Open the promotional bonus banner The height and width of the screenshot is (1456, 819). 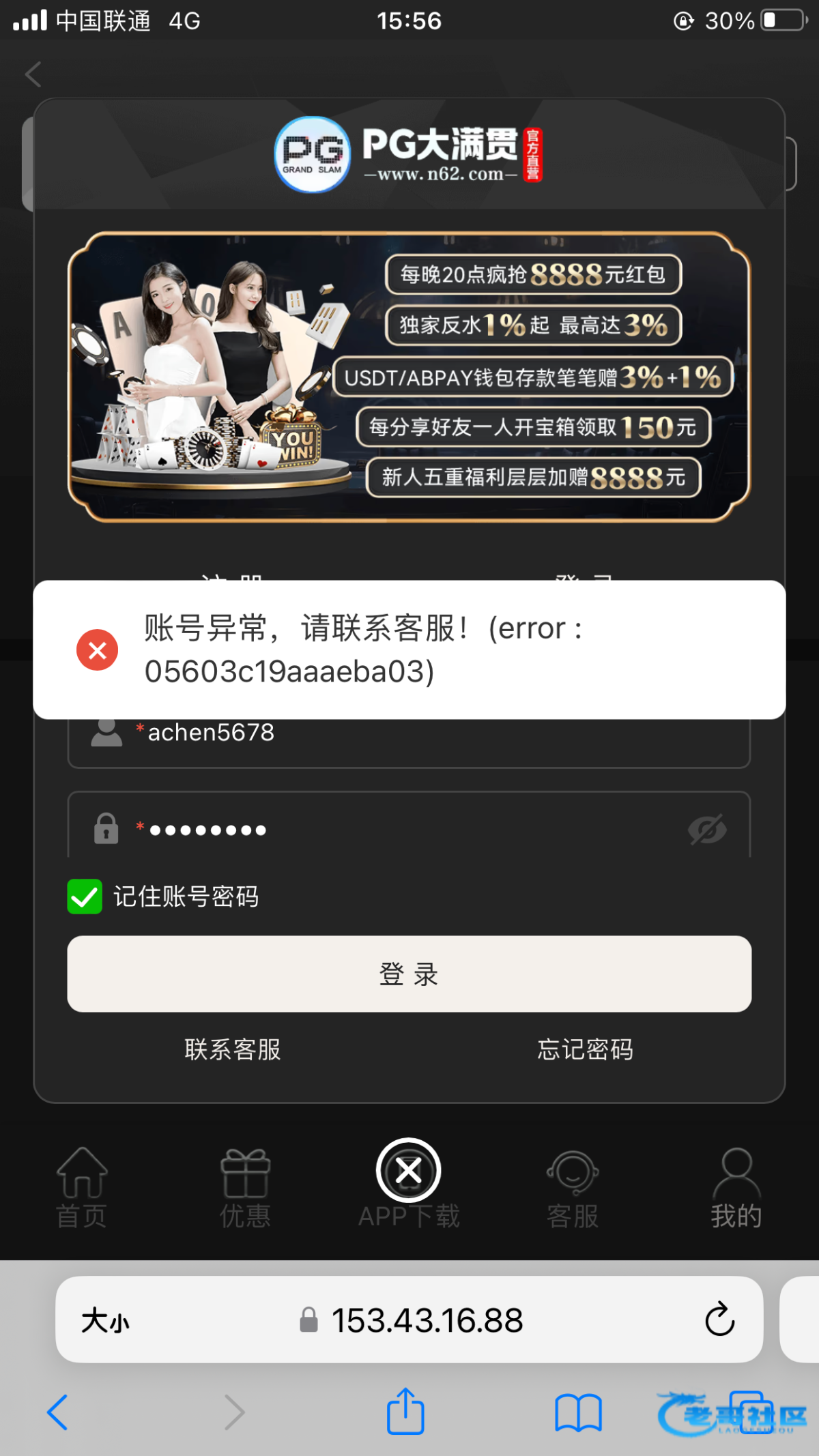click(x=409, y=377)
